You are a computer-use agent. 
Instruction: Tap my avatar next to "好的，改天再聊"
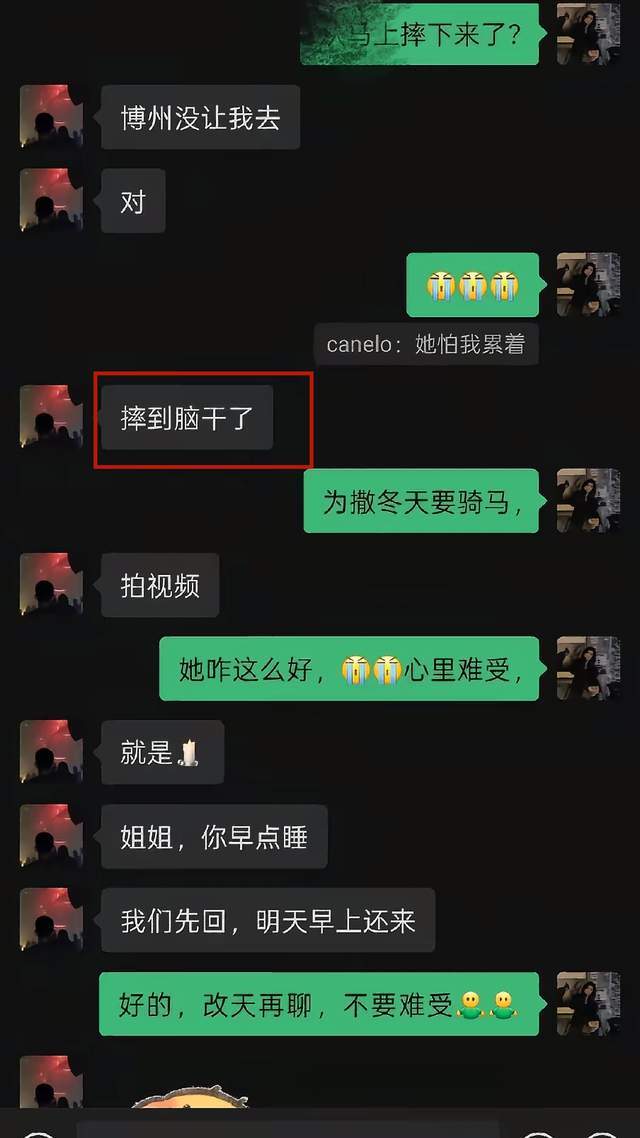pos(588,1003)
